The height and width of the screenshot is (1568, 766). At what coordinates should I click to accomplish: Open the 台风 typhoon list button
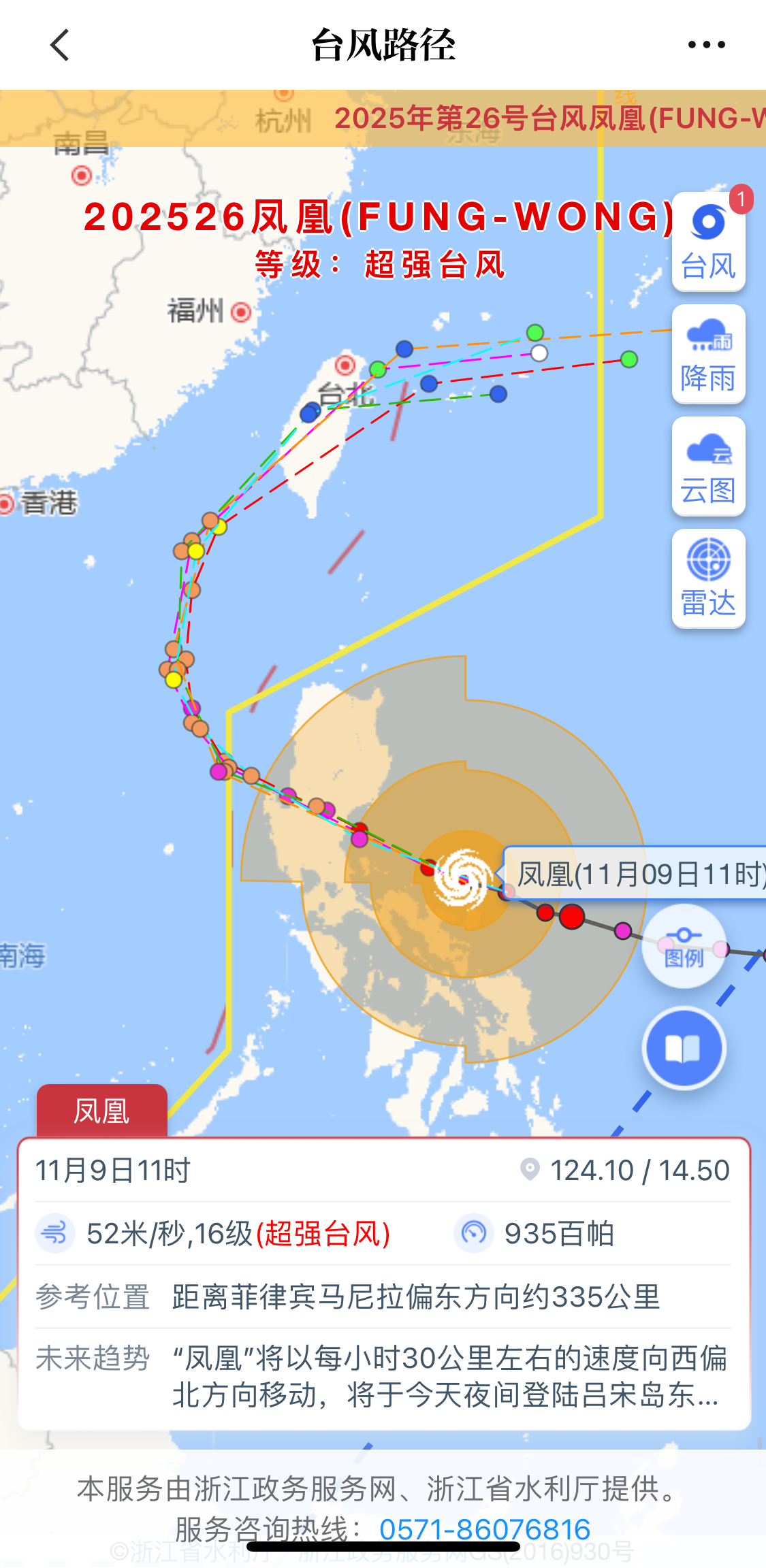[708, 242]
